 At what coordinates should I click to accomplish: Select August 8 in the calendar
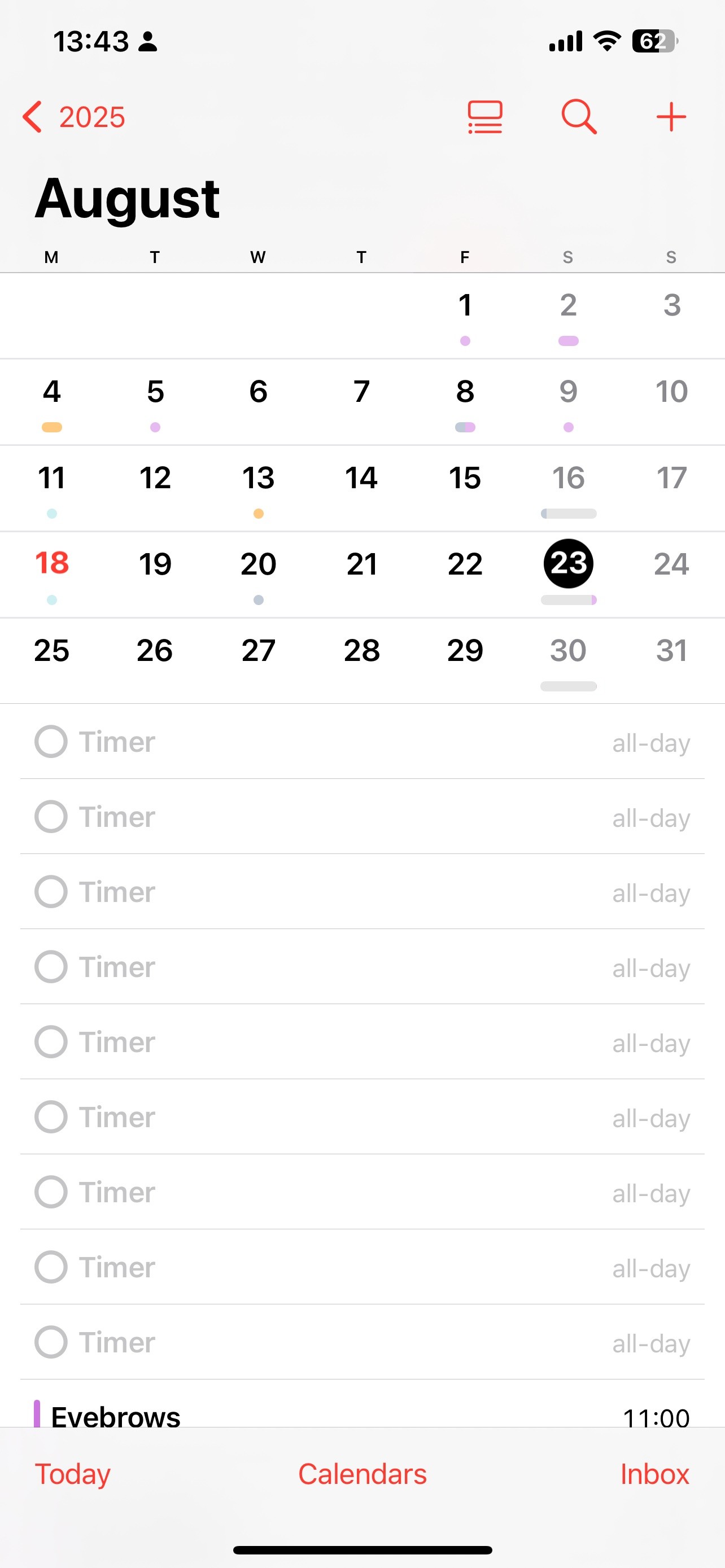click(465, 392)
